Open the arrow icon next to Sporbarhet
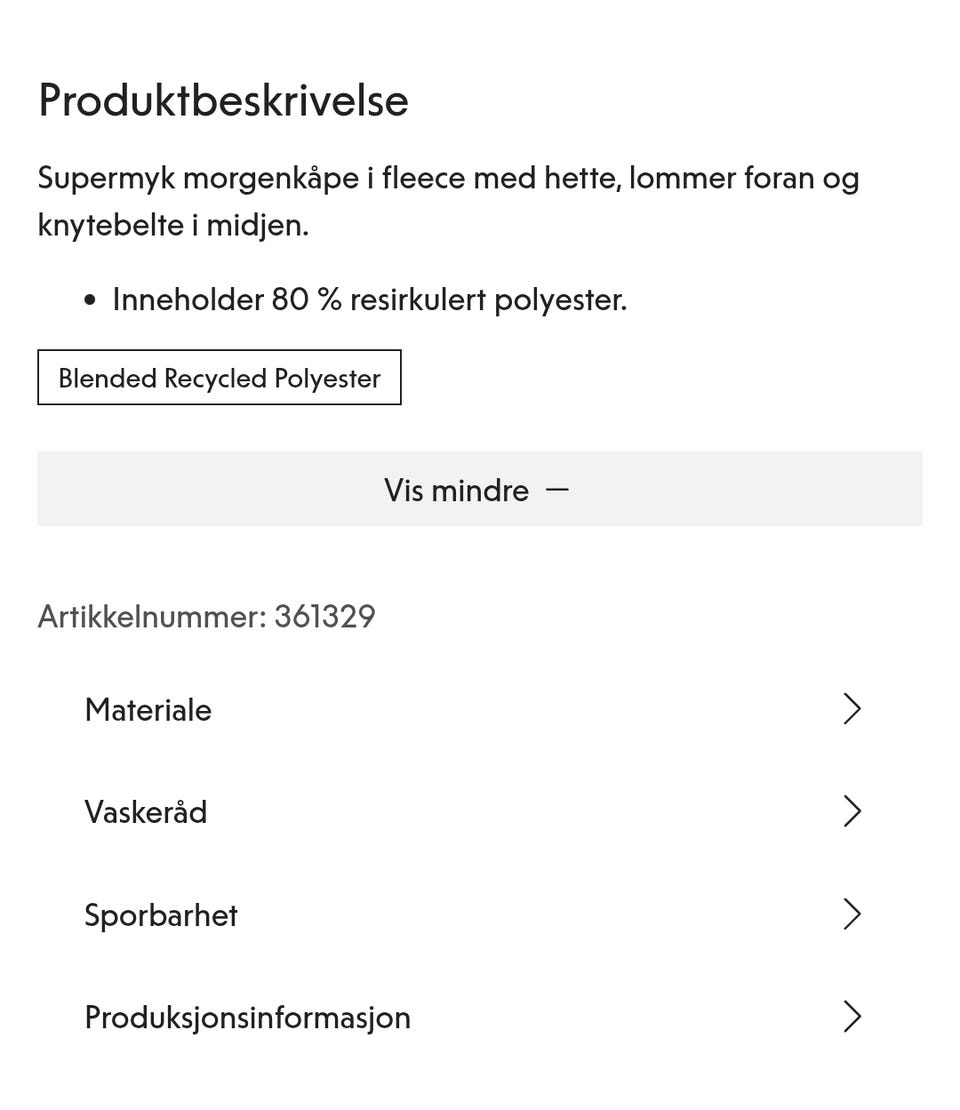 point(852,913)
